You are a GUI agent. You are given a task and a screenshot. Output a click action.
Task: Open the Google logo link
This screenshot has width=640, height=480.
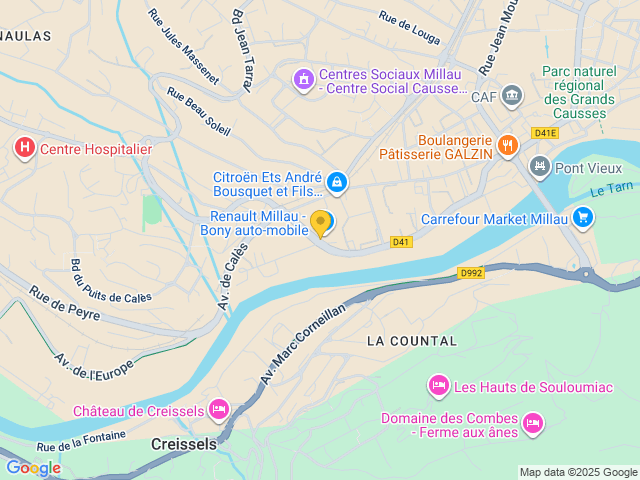point(33,467)
